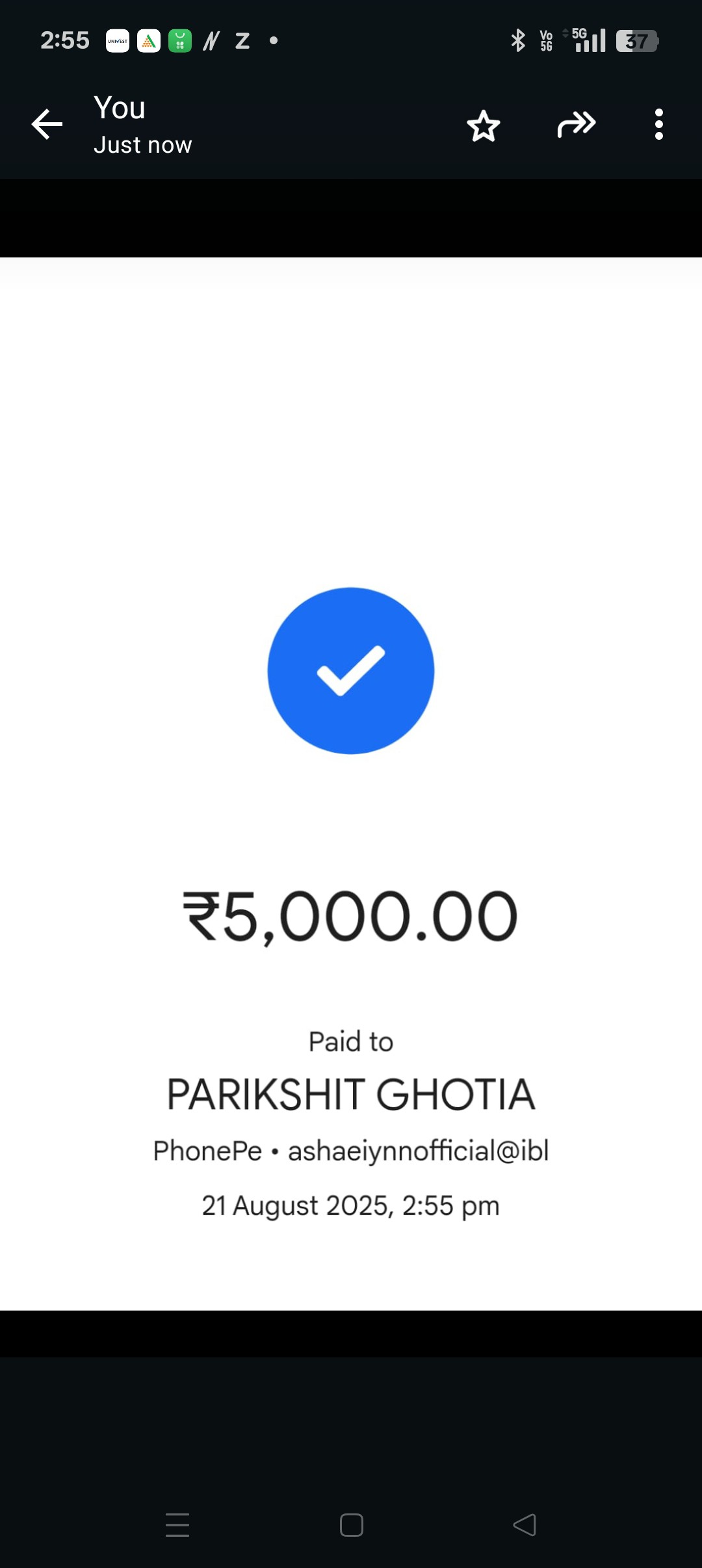Tap the system home button
702x1568 pixels.
coord(351,1525)
